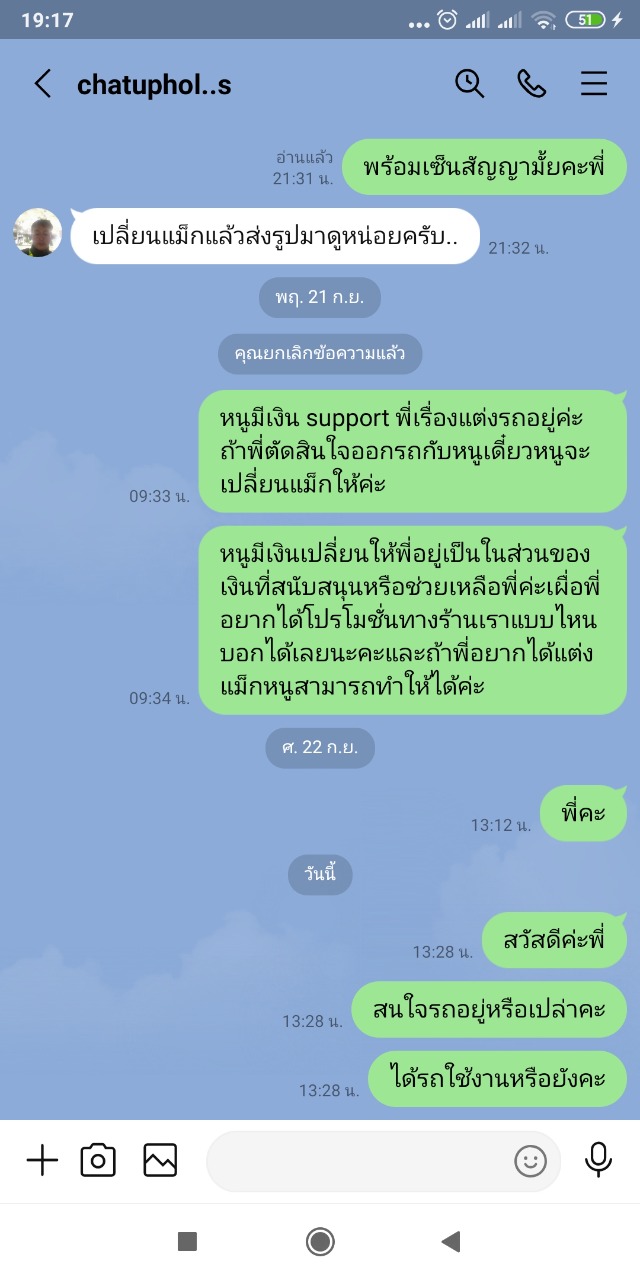The height and width of the screenshot is (1280, 640).
Task: Open the sender's profile picture
Action: 37,233
